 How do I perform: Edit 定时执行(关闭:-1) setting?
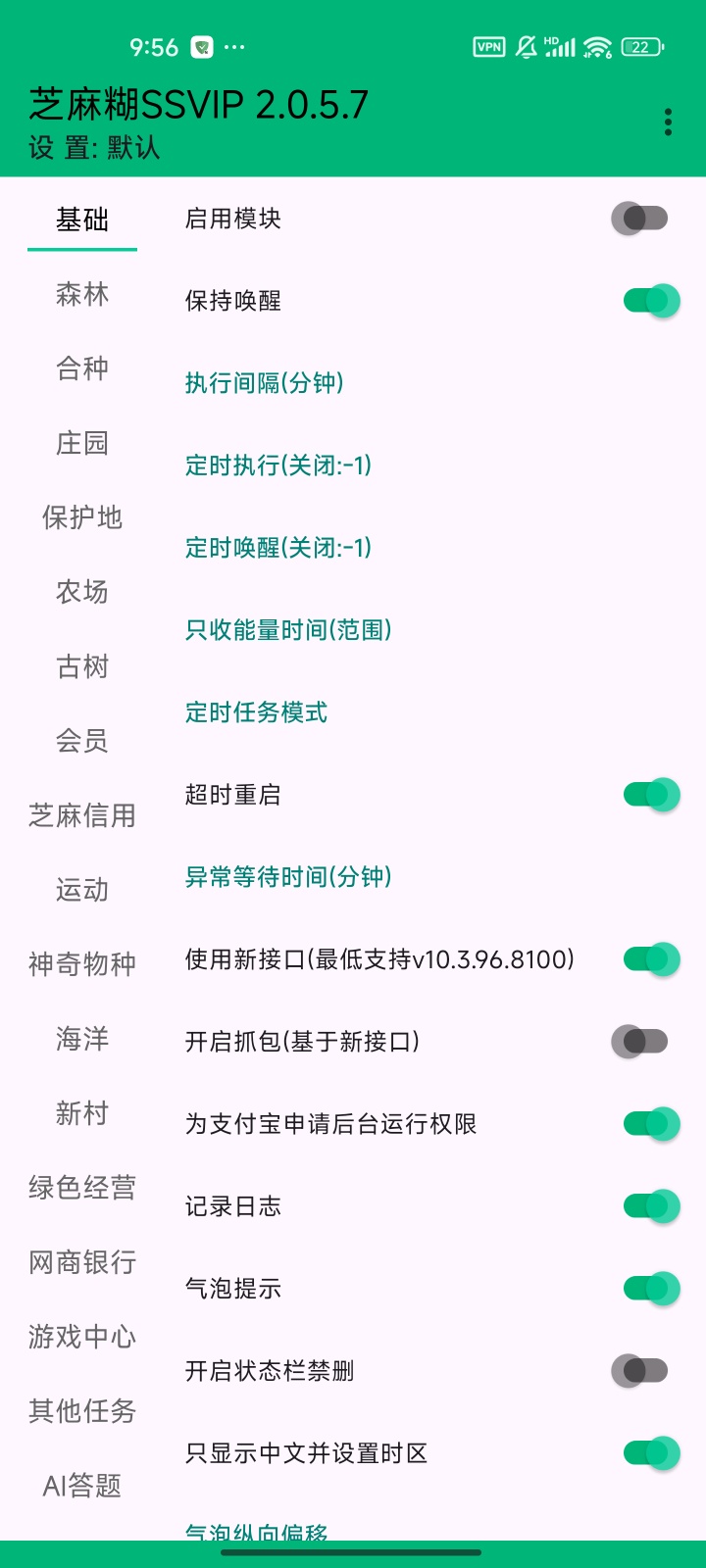(278, 465)
